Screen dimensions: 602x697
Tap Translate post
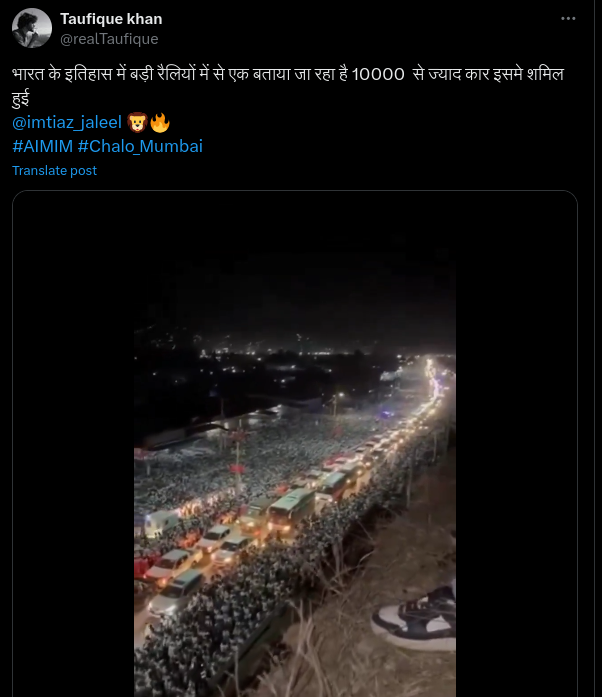(x=54, y=171)
